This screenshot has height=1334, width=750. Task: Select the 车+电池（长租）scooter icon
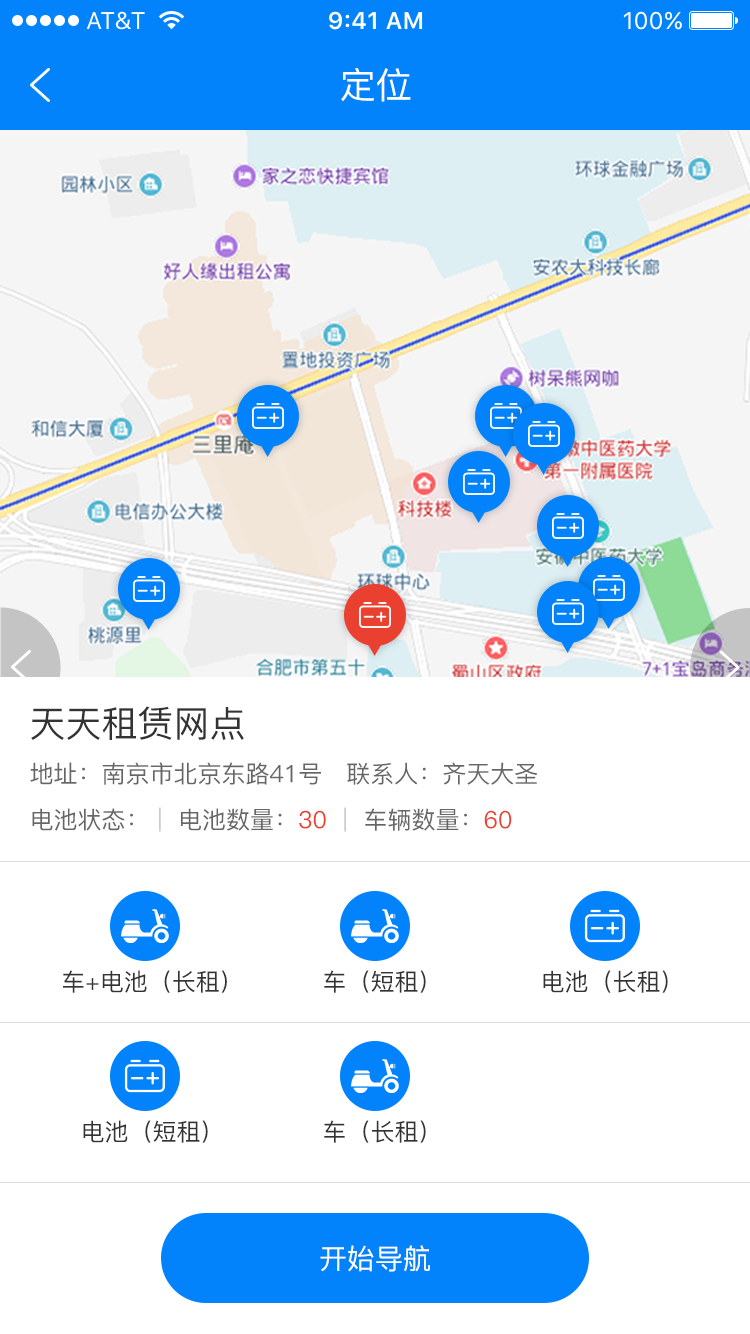coord(145,925)
